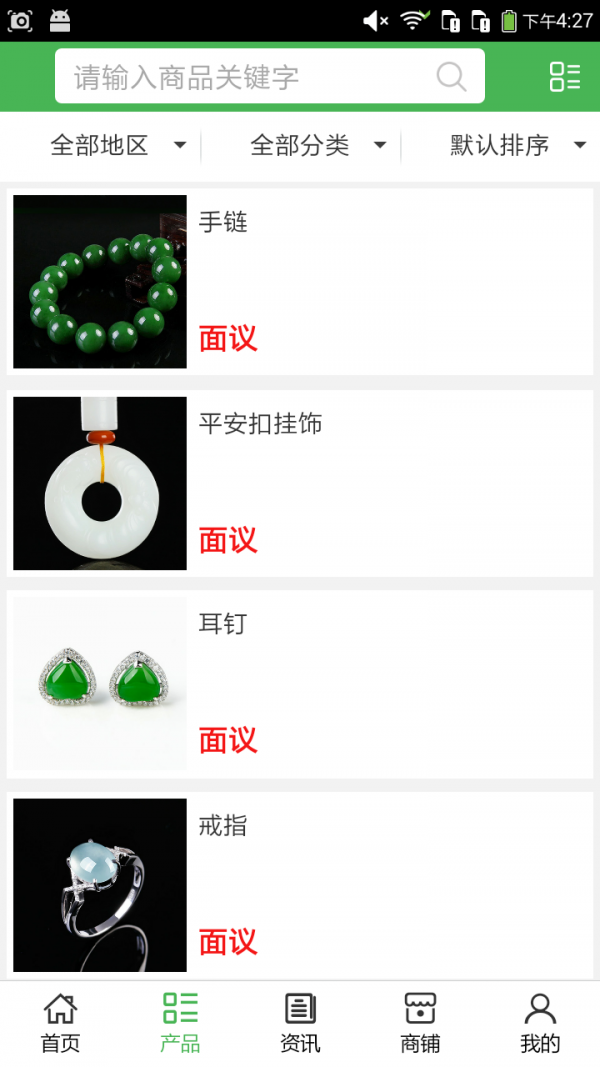The height and width of the screenshot is (1067, 600).
Task: Change sorting via 默认排序 dropdown
Action: tap(517, 146)
